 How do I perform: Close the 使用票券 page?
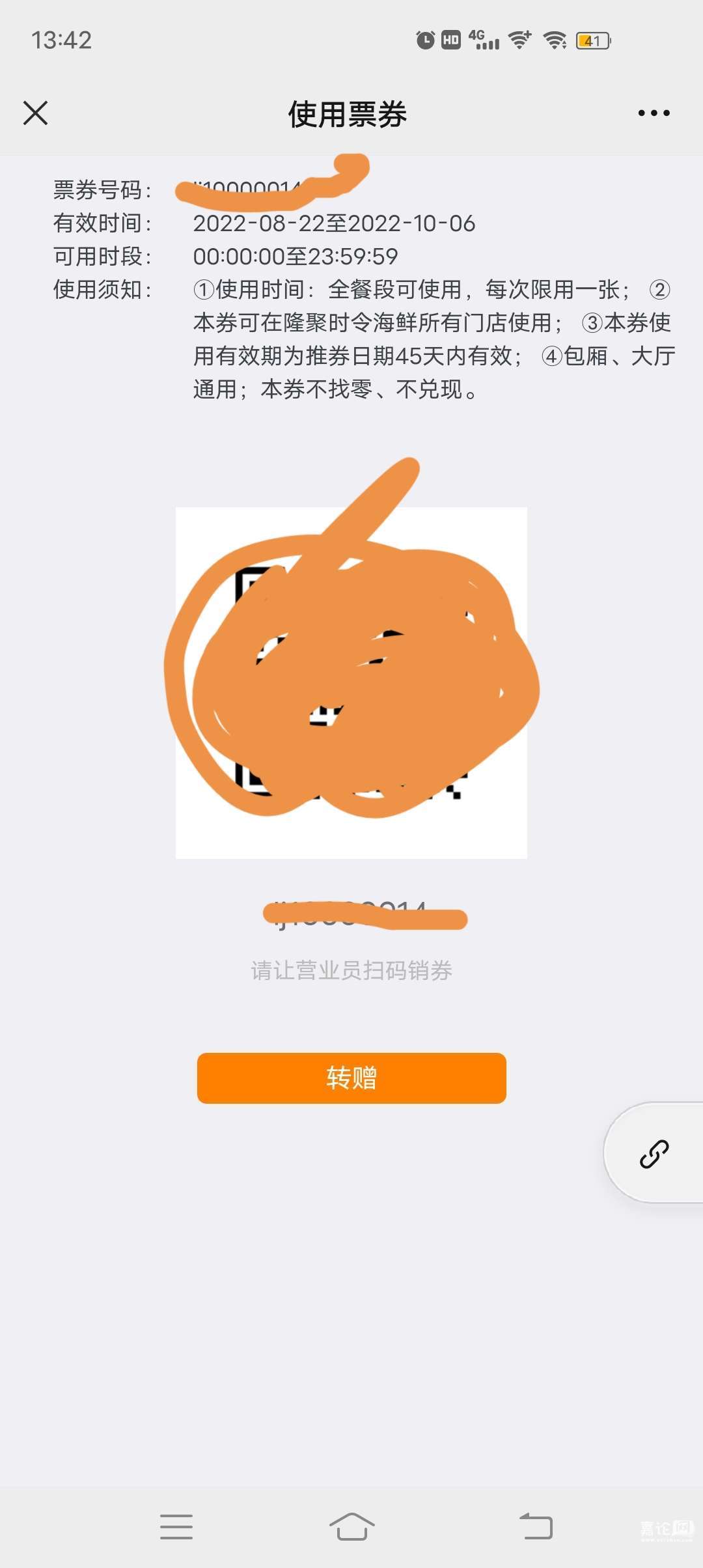pos(36,113)
